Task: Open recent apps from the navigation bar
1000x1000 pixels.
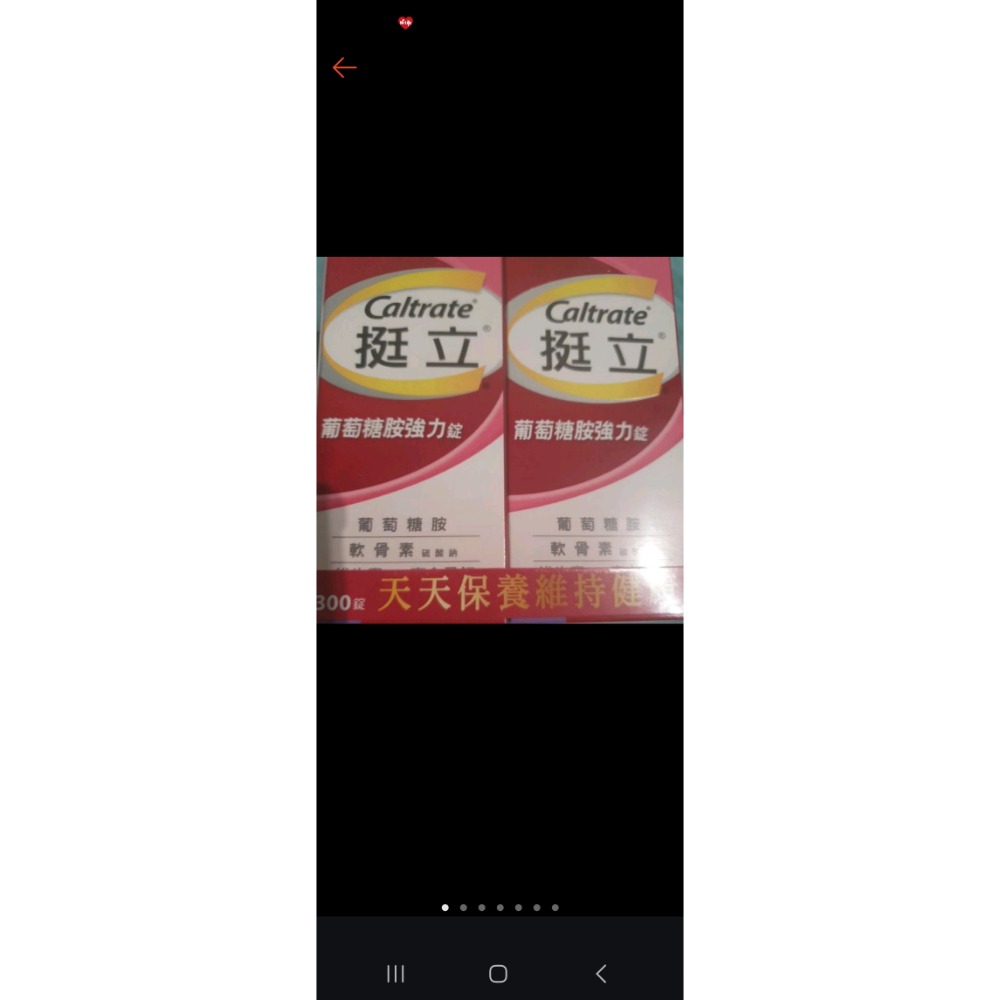Action: 396,973
